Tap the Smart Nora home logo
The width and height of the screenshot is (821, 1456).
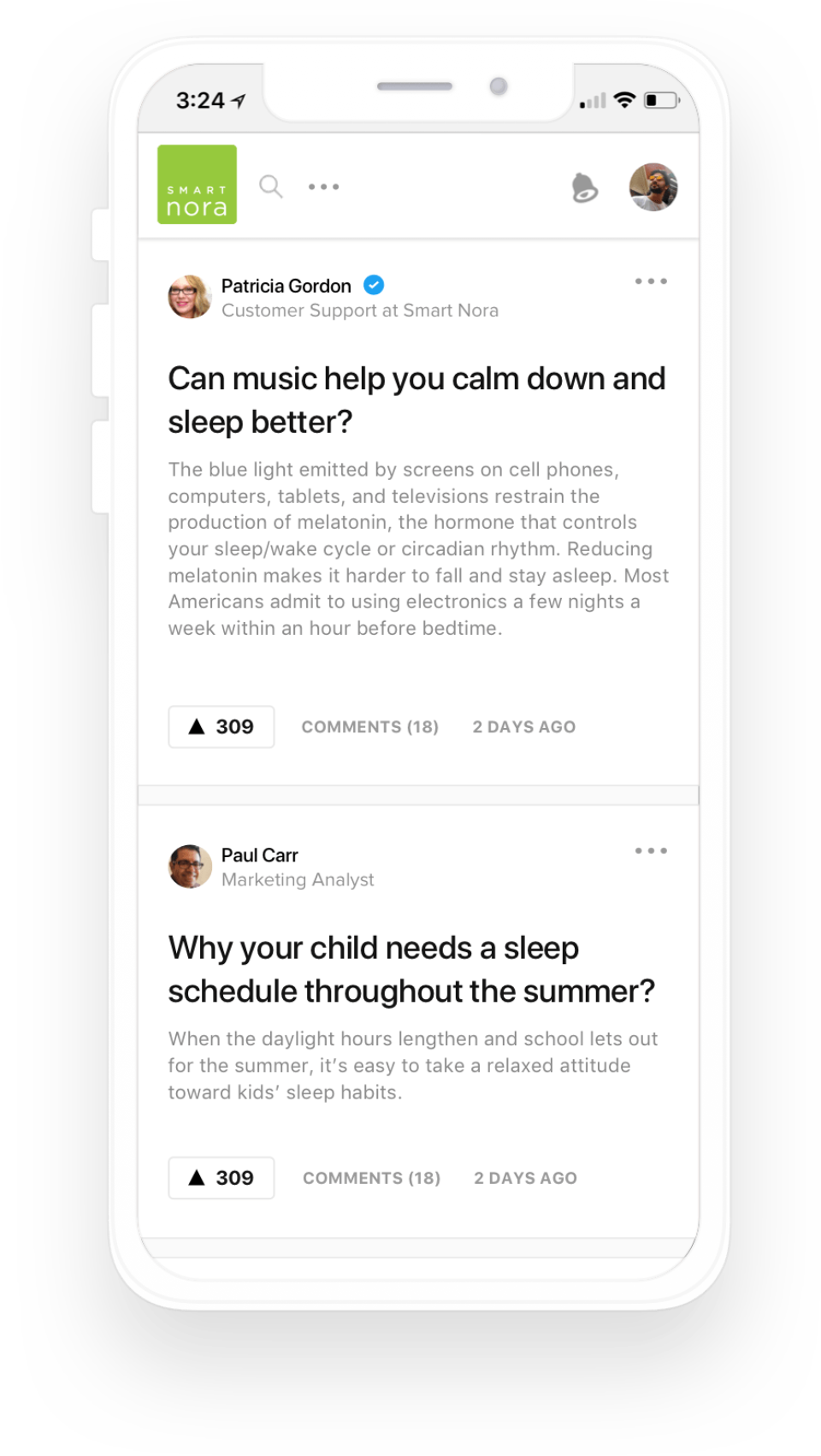pos(197,185)
